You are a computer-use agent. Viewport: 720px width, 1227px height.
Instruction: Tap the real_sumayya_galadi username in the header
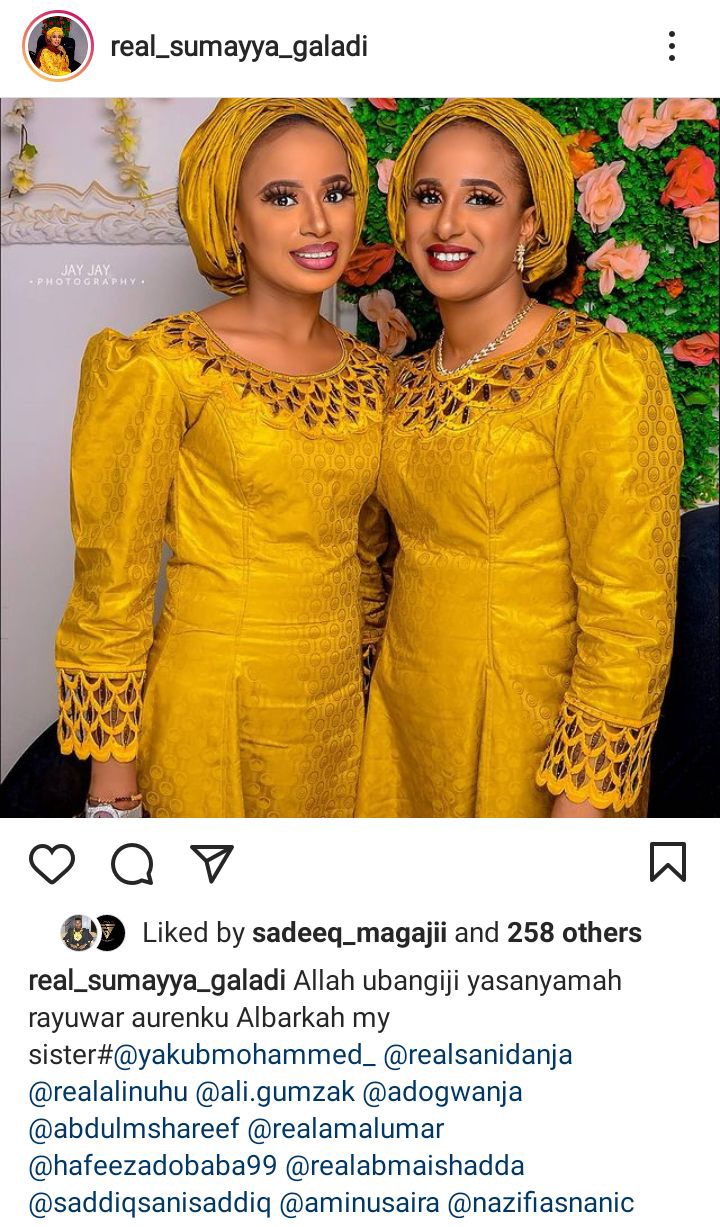239,47
